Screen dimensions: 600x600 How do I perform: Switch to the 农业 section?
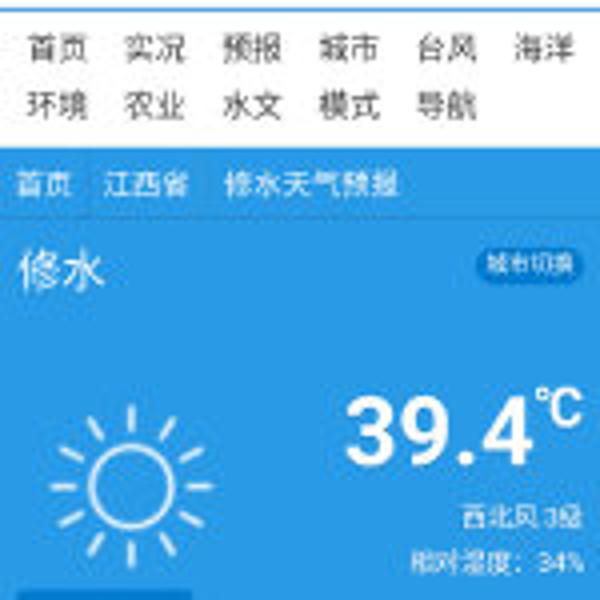154,105
